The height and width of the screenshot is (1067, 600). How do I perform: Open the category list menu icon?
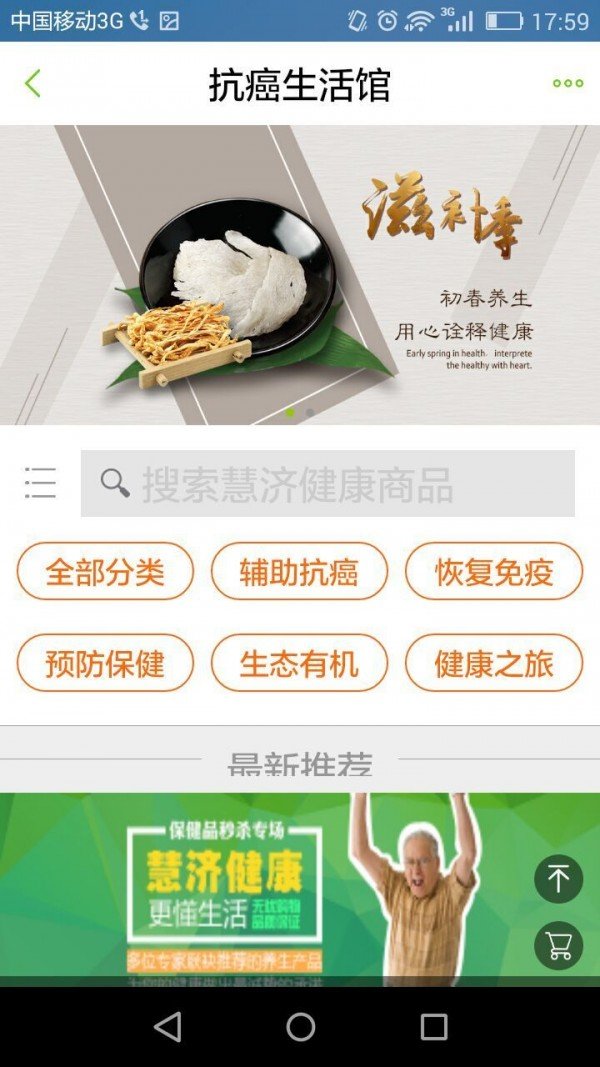[40, 483]
